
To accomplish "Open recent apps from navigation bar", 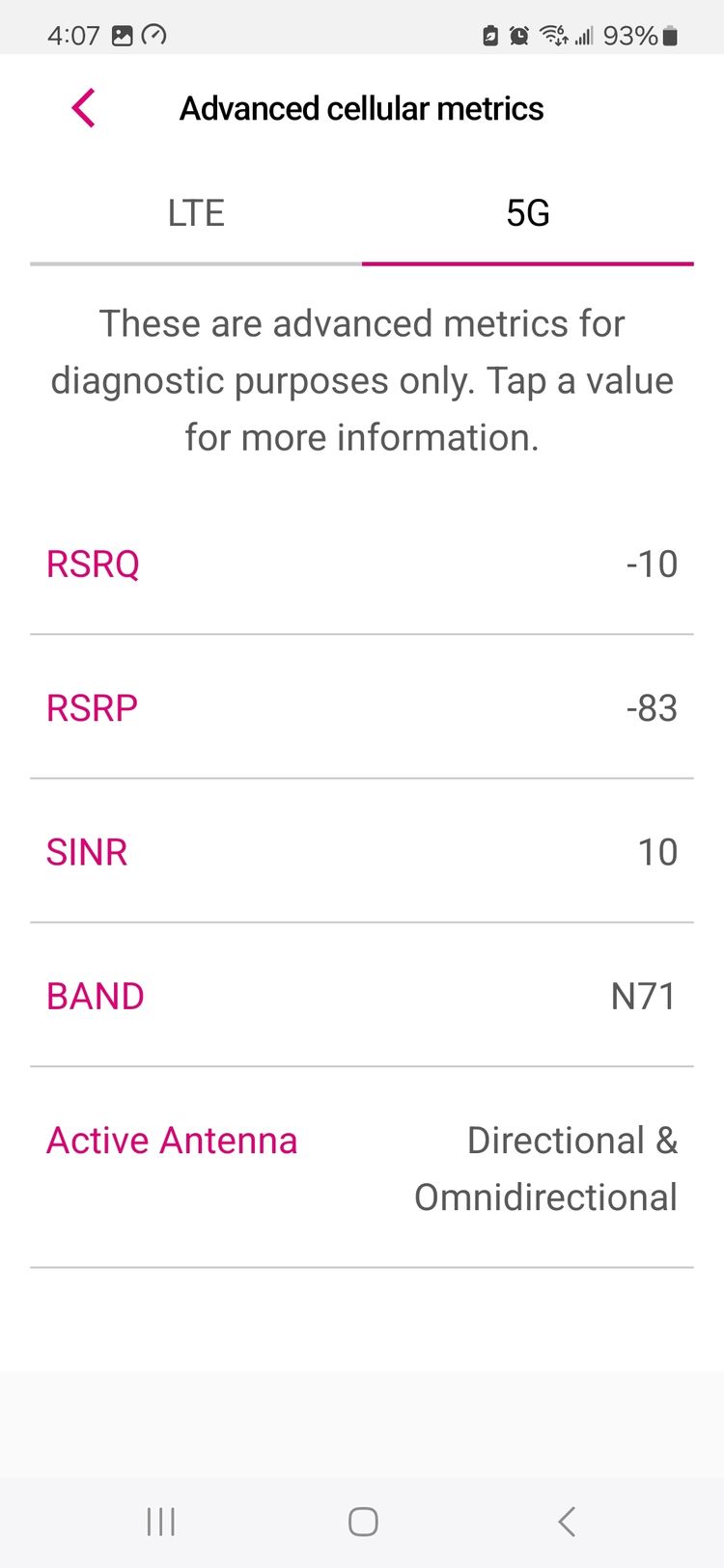I will (160, 1522).
